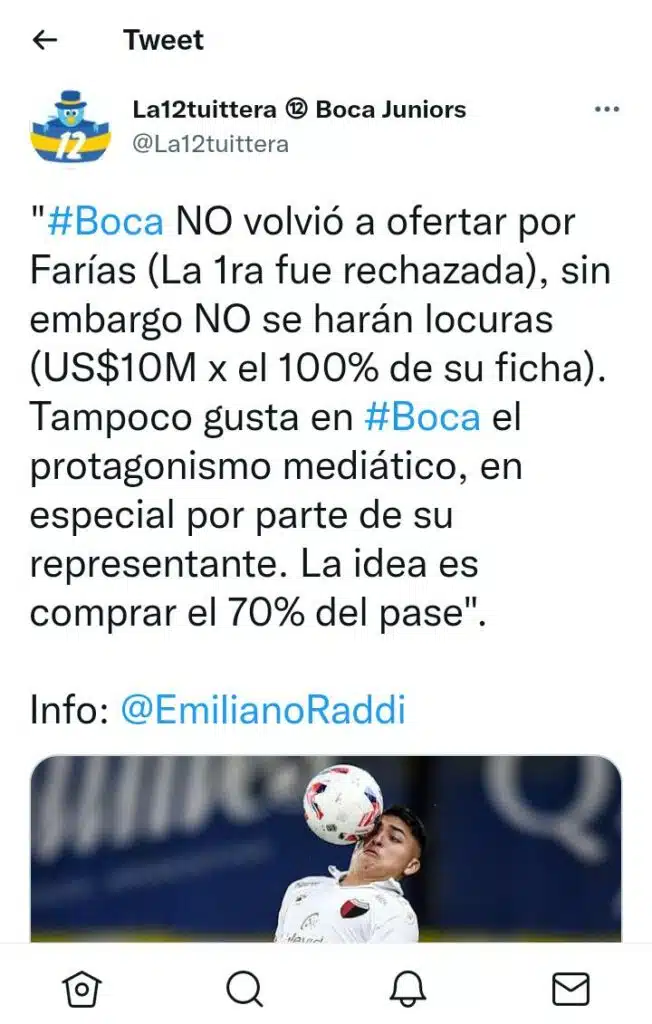The width and height of the screenshot is (652, 1024).
Task: Open the tweet's three-dot overflow menu
Action: [606, 109]
